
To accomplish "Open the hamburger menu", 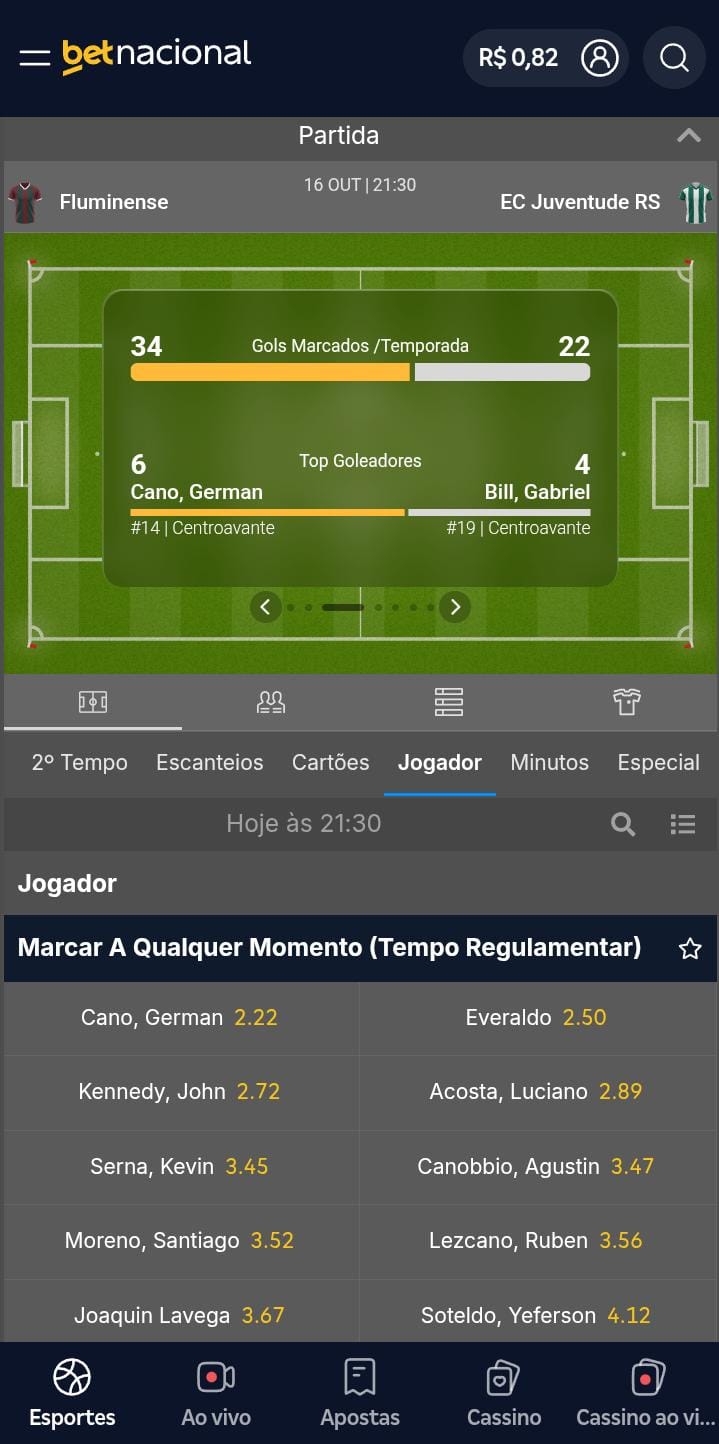I will [x=35, y=58].
